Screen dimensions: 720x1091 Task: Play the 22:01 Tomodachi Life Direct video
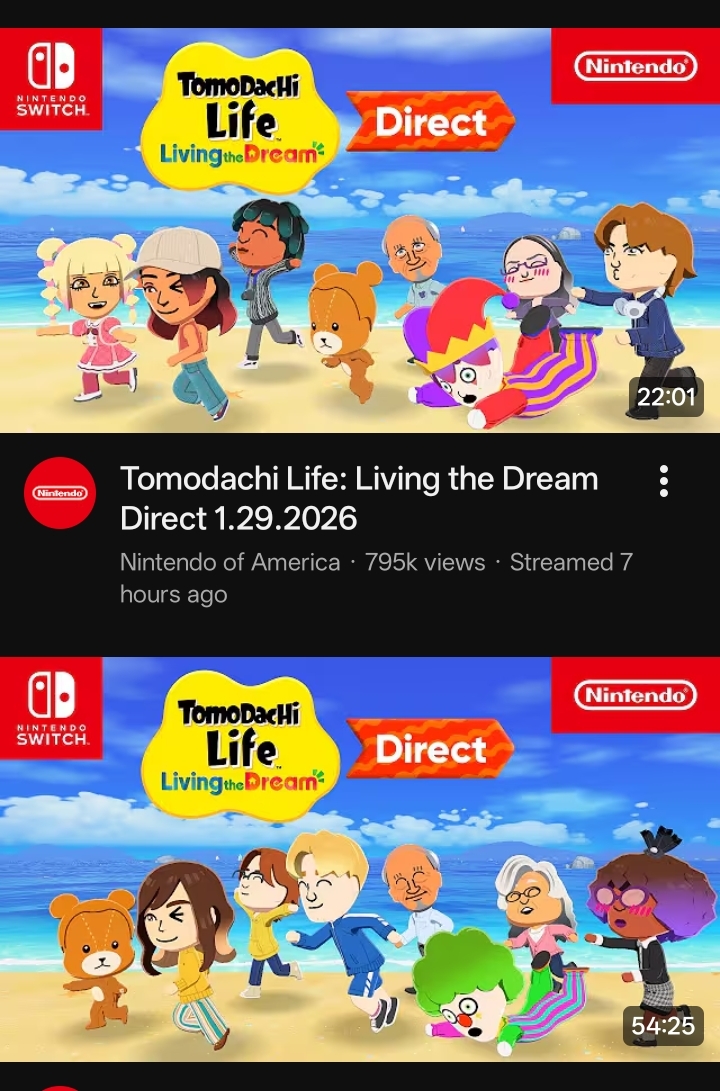(360, 230)
